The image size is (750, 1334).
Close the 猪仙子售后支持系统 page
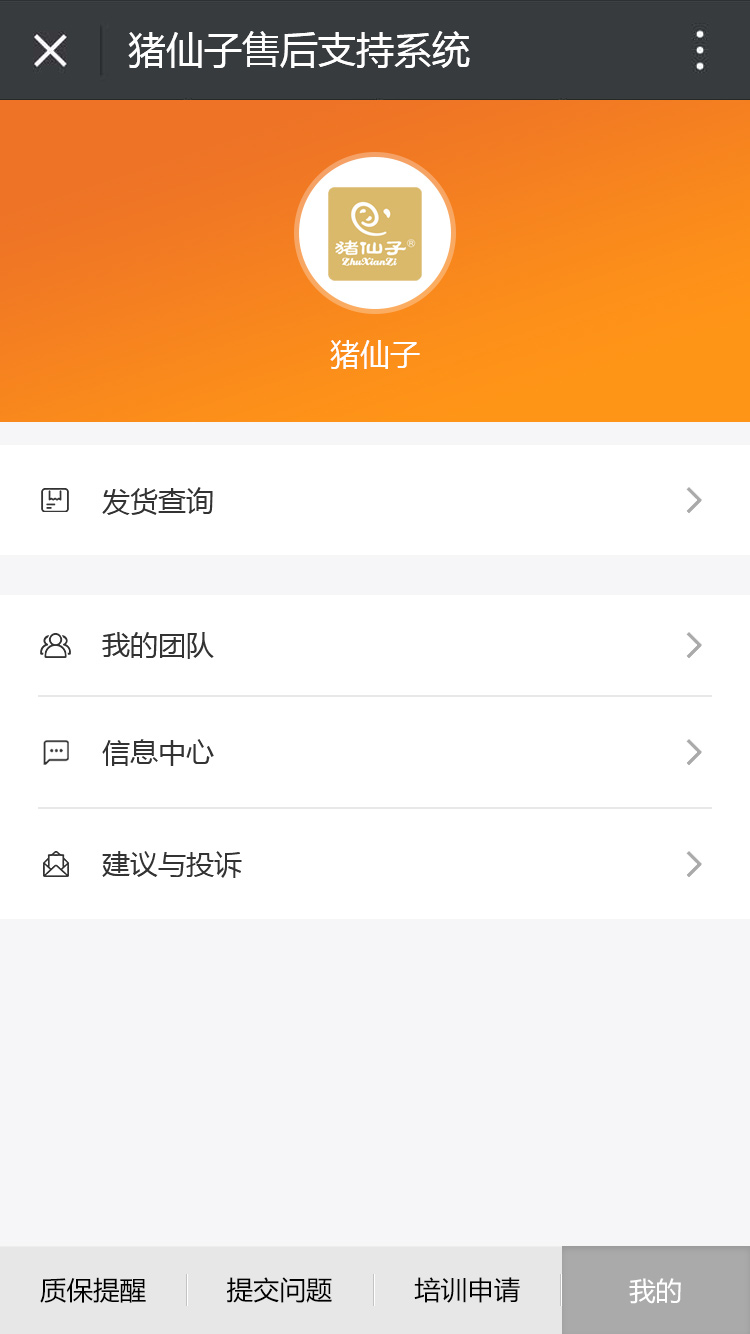[x=50, y=50]
